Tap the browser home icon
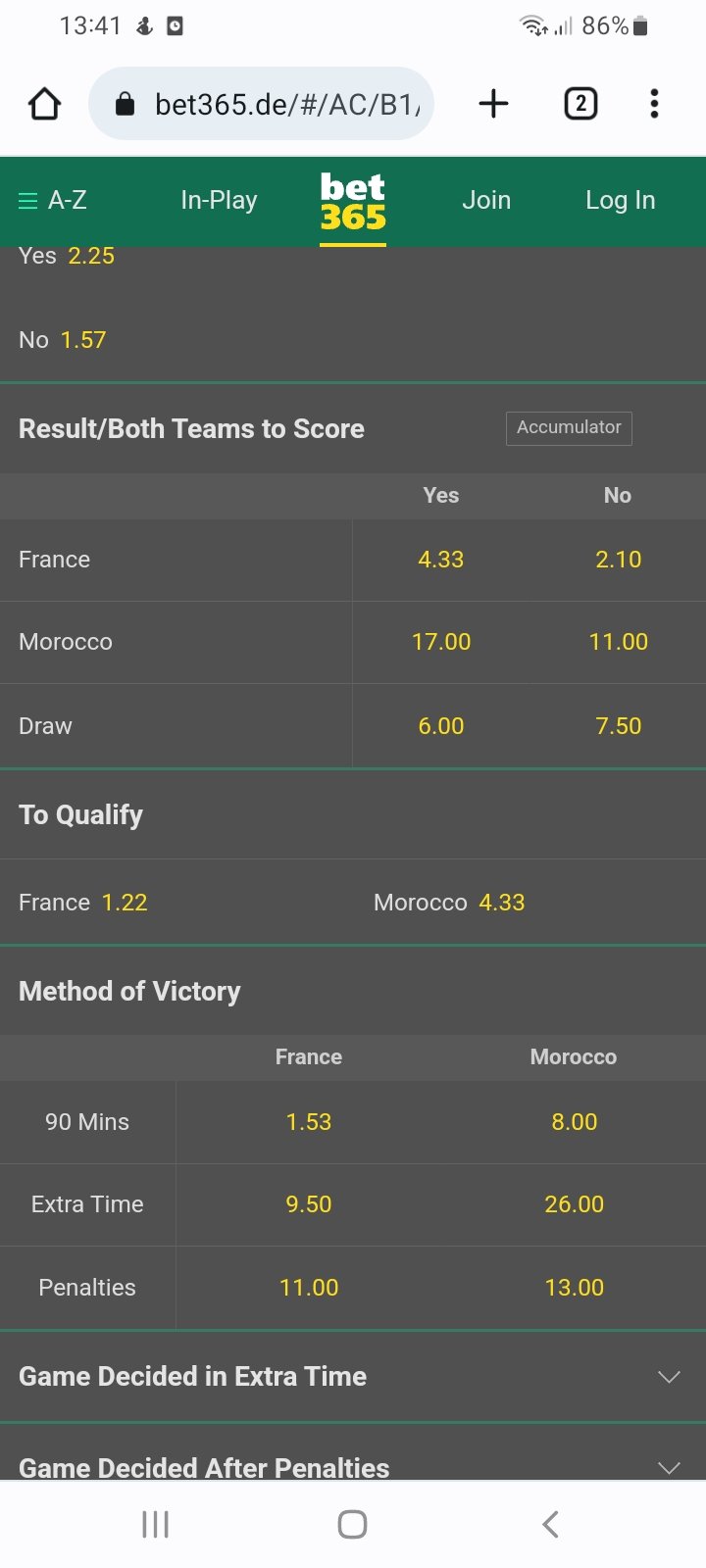This screenshot has height=1568, width=706. click(x=44, y=104)
